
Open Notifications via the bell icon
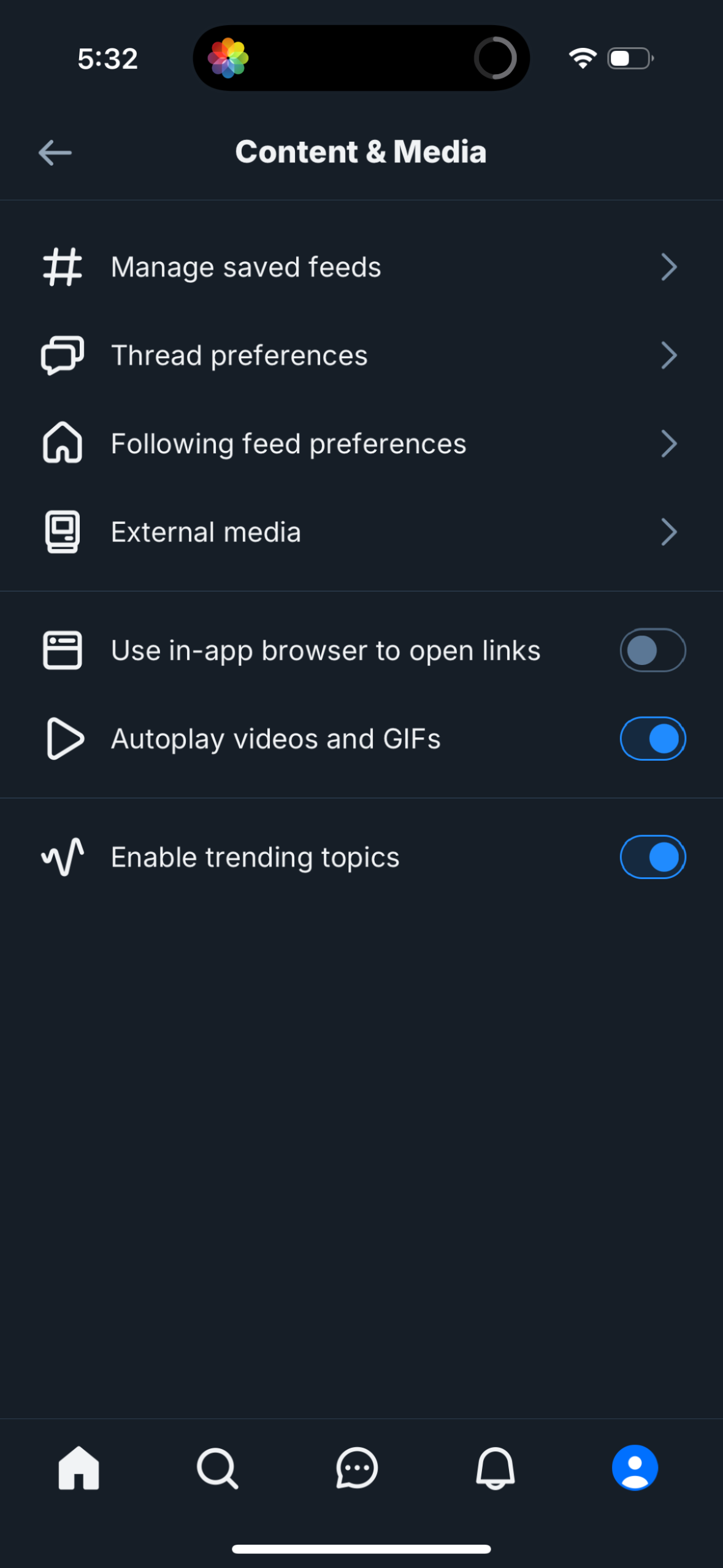[496, 1468]
